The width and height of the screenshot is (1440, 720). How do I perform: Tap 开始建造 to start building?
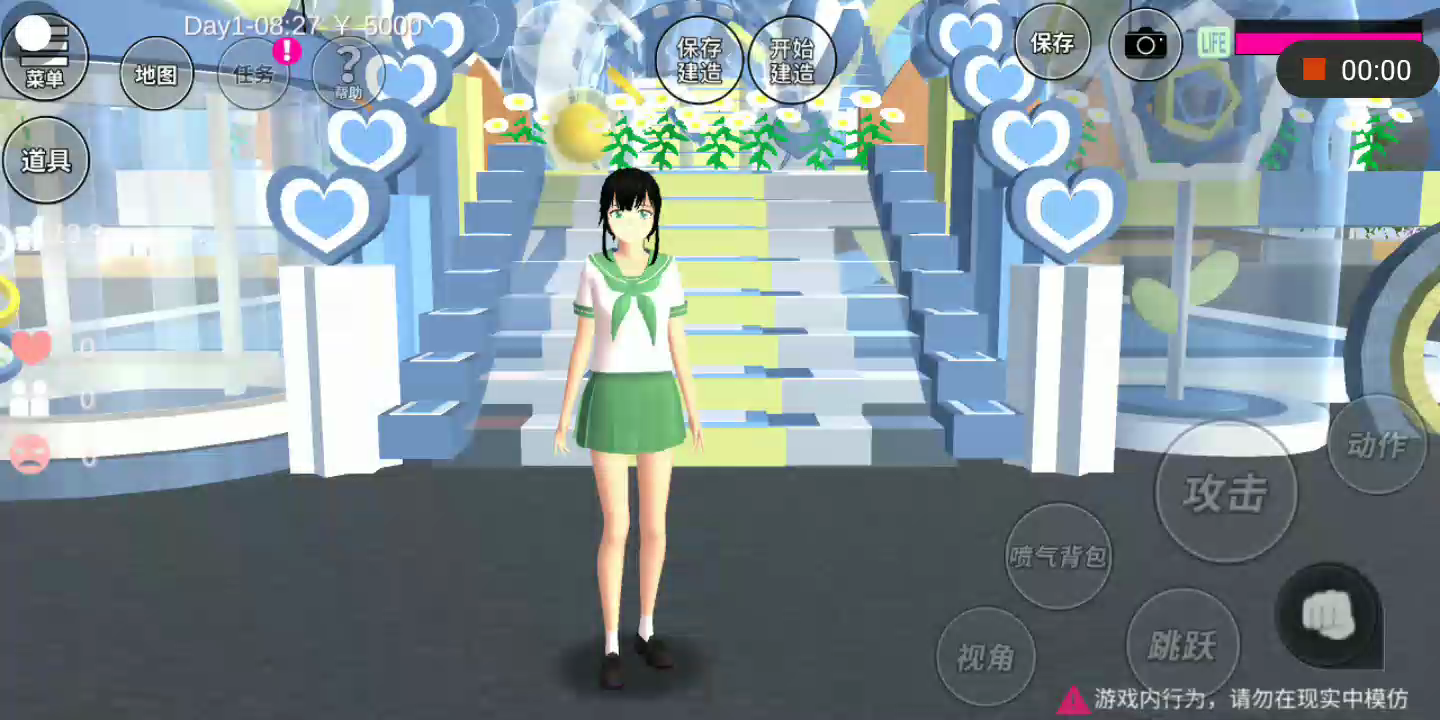791,60
